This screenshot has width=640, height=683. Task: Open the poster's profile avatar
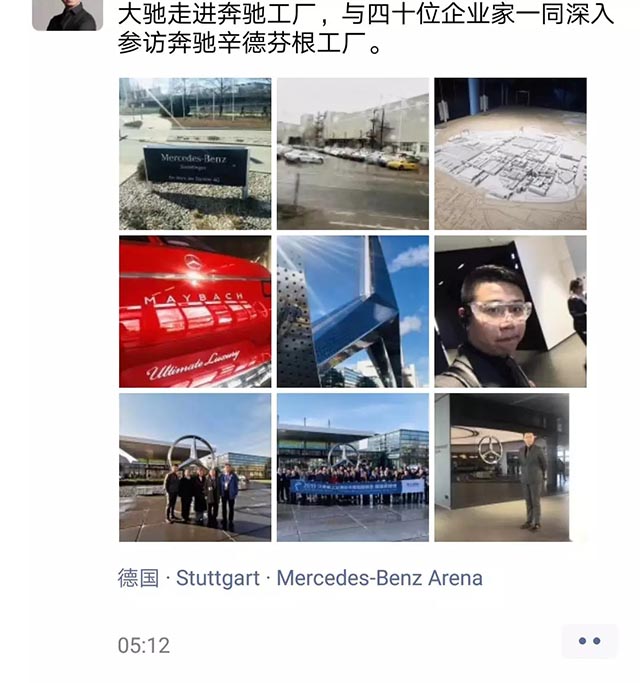click(67, 14)
